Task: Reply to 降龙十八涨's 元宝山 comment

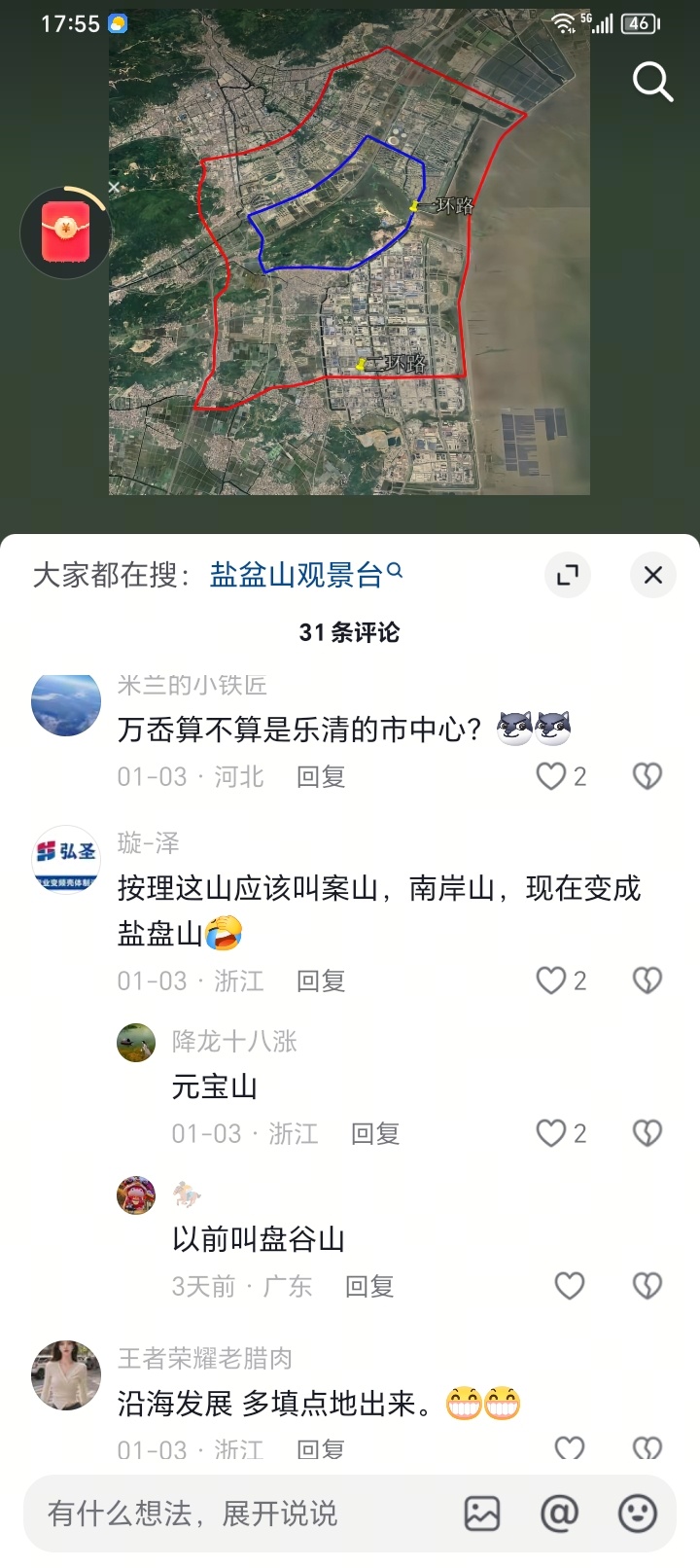Action: 375,1134
